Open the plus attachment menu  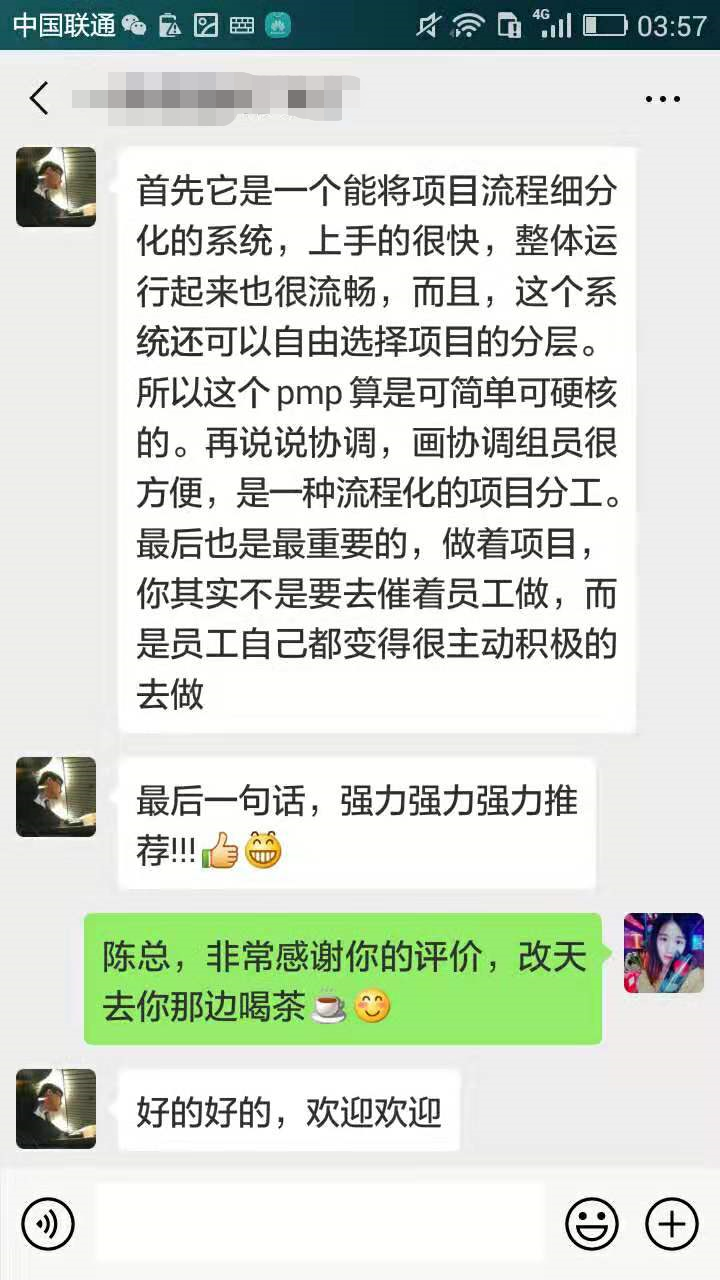tap(671, 1223)
